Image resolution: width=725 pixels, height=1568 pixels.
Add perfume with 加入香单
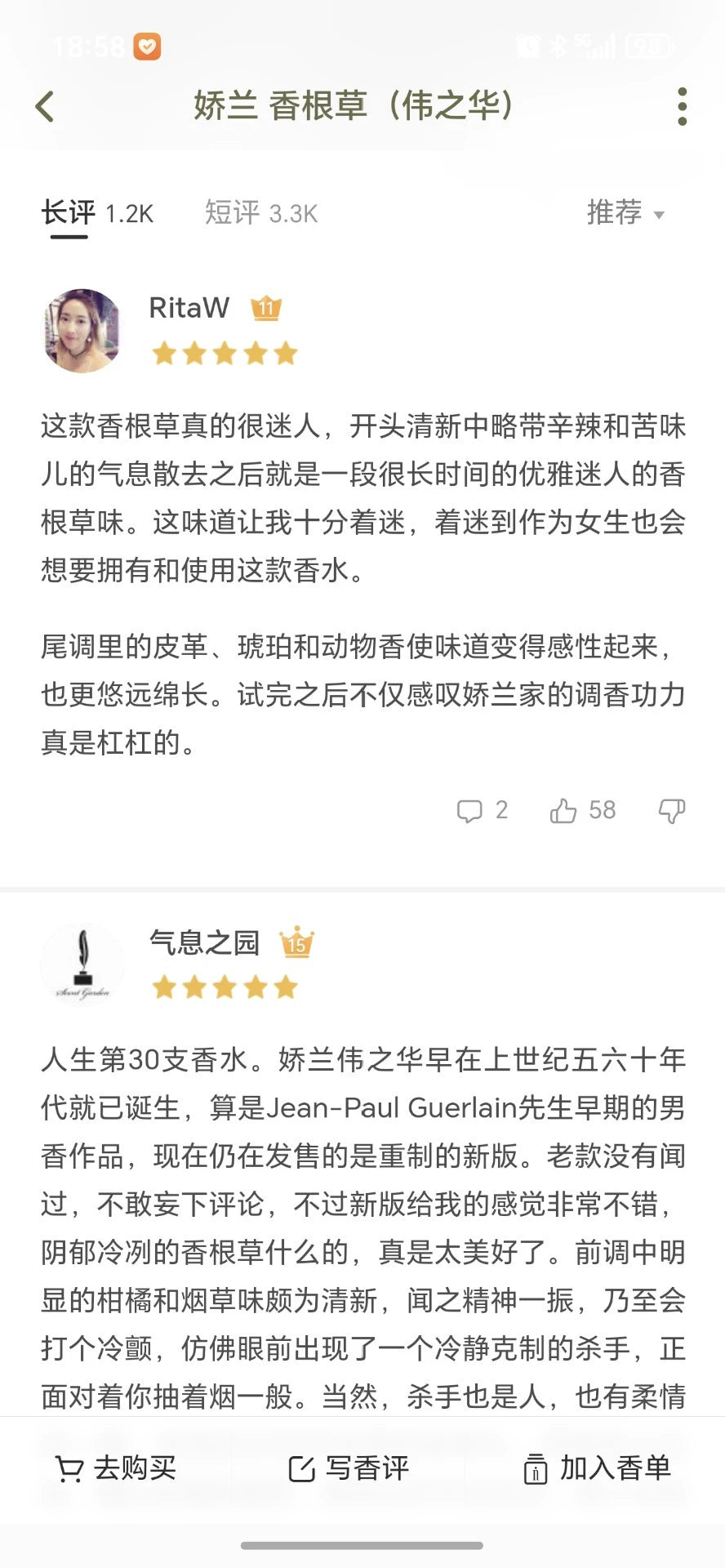tap(597, 1468)
